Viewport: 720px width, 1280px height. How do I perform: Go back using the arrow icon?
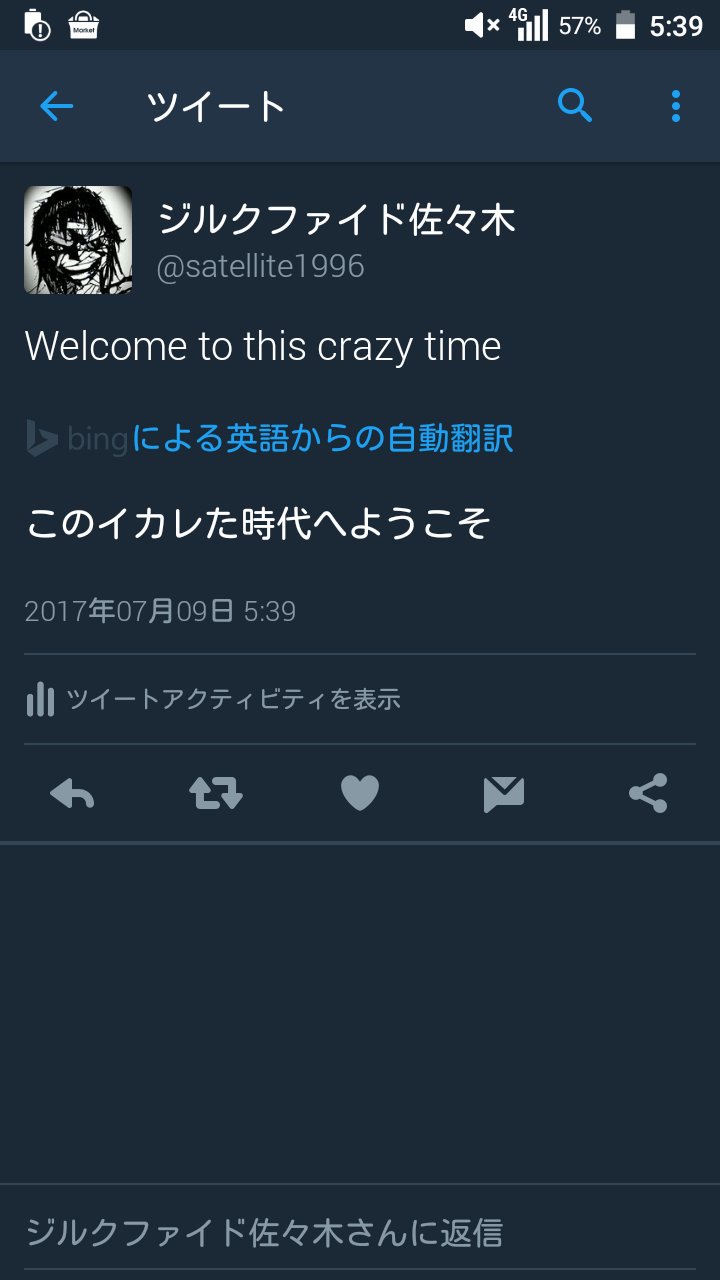point(57,106)
